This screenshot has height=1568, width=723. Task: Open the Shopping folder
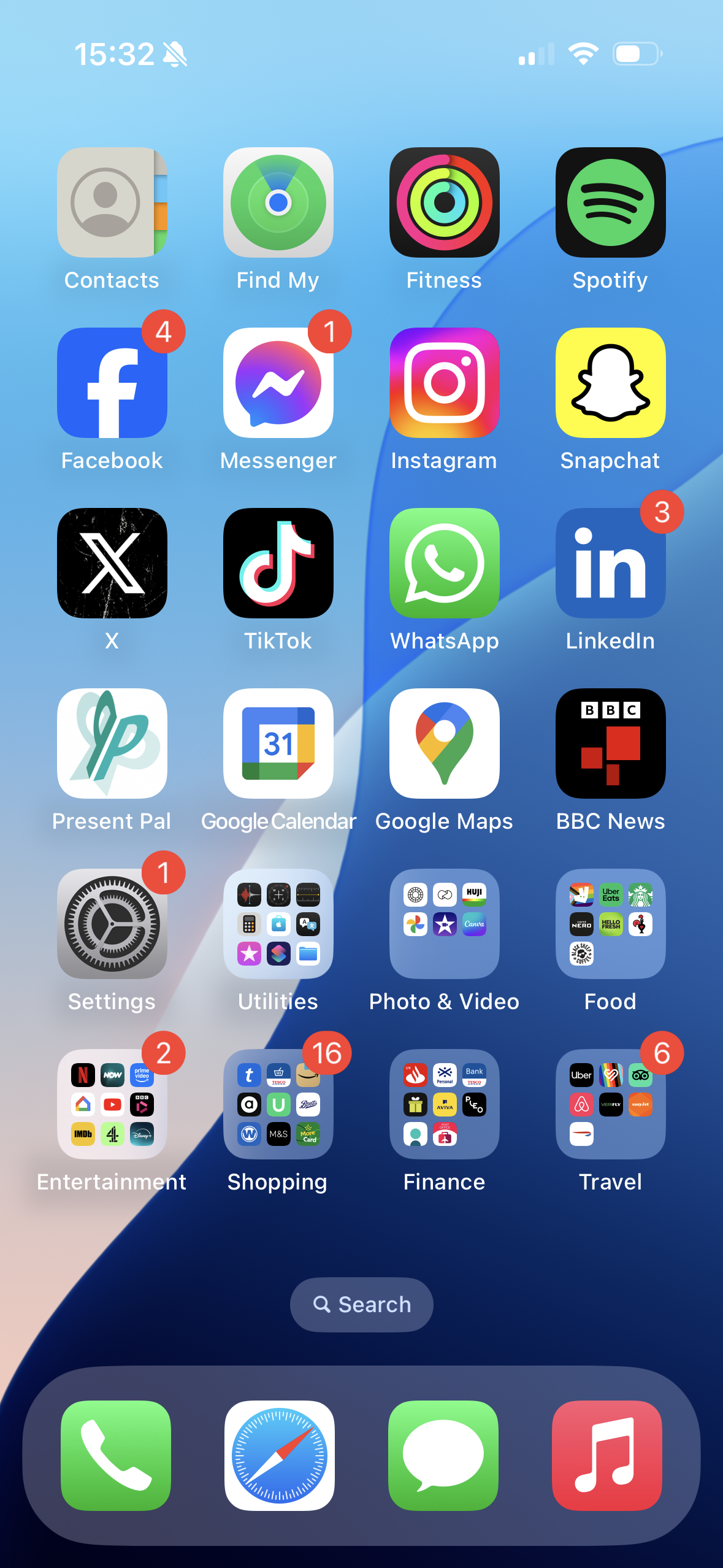coord(278,1104)
